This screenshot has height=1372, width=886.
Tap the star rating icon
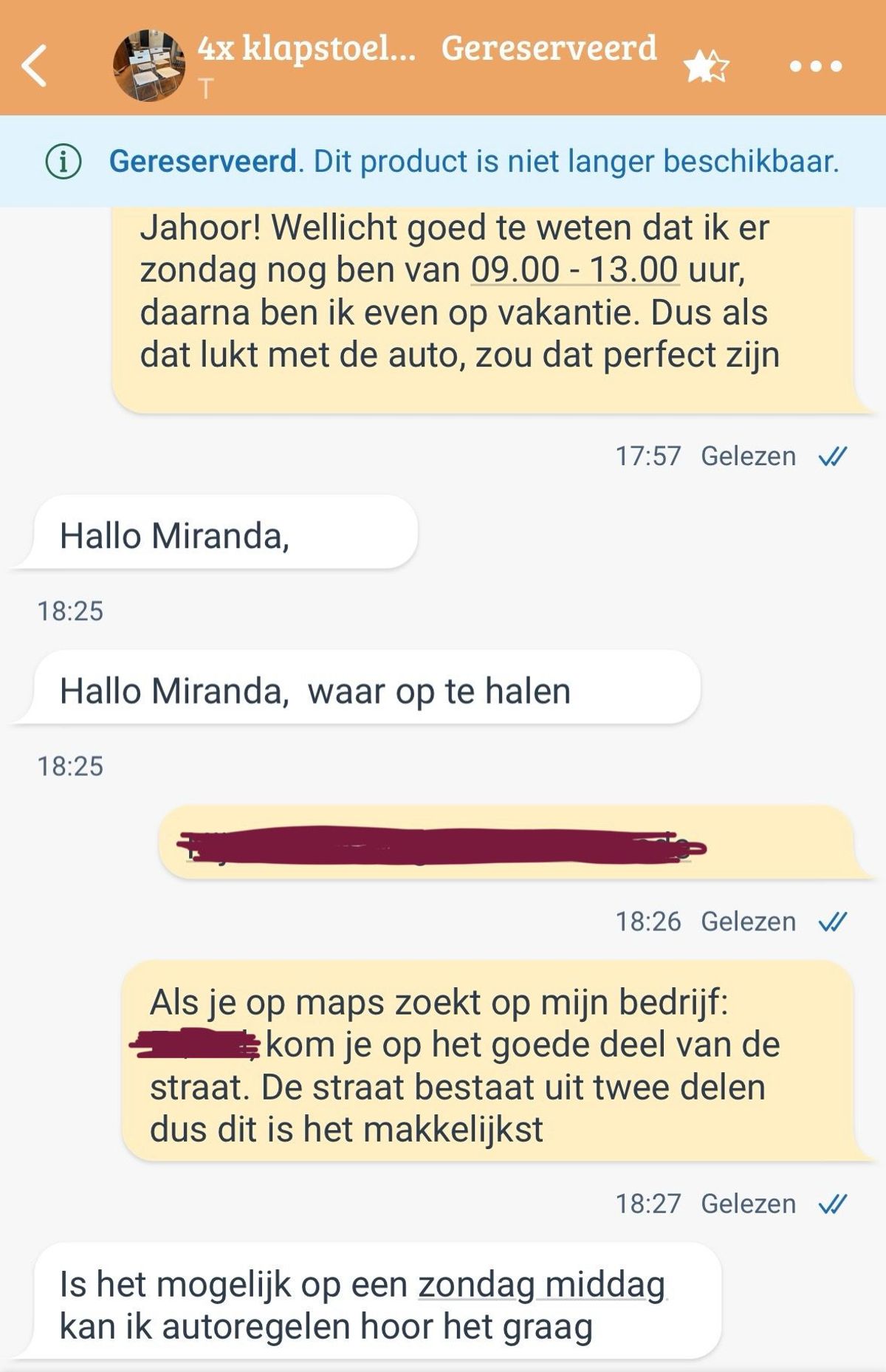pyautogui.click(x=706, y=67)
